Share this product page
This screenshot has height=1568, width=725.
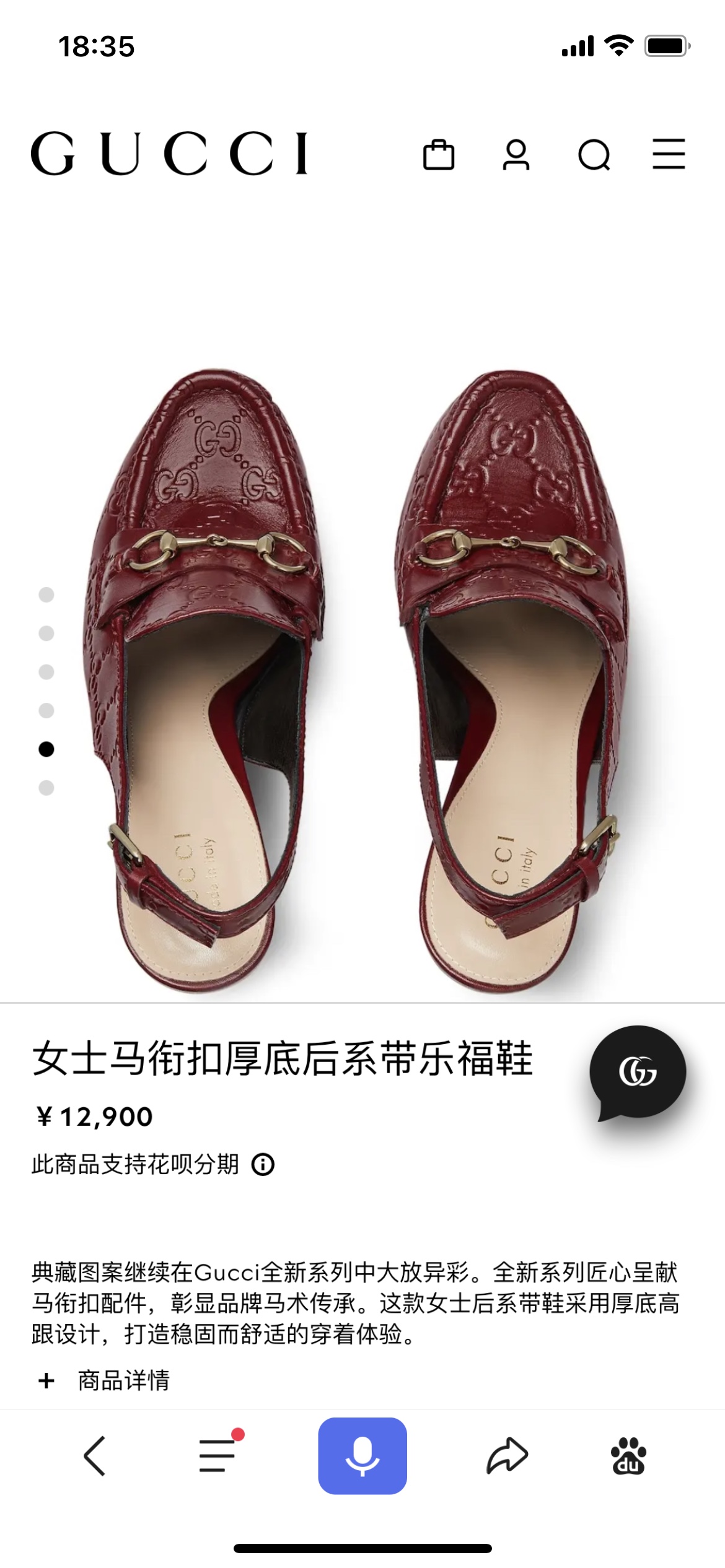coord(507,1456)
